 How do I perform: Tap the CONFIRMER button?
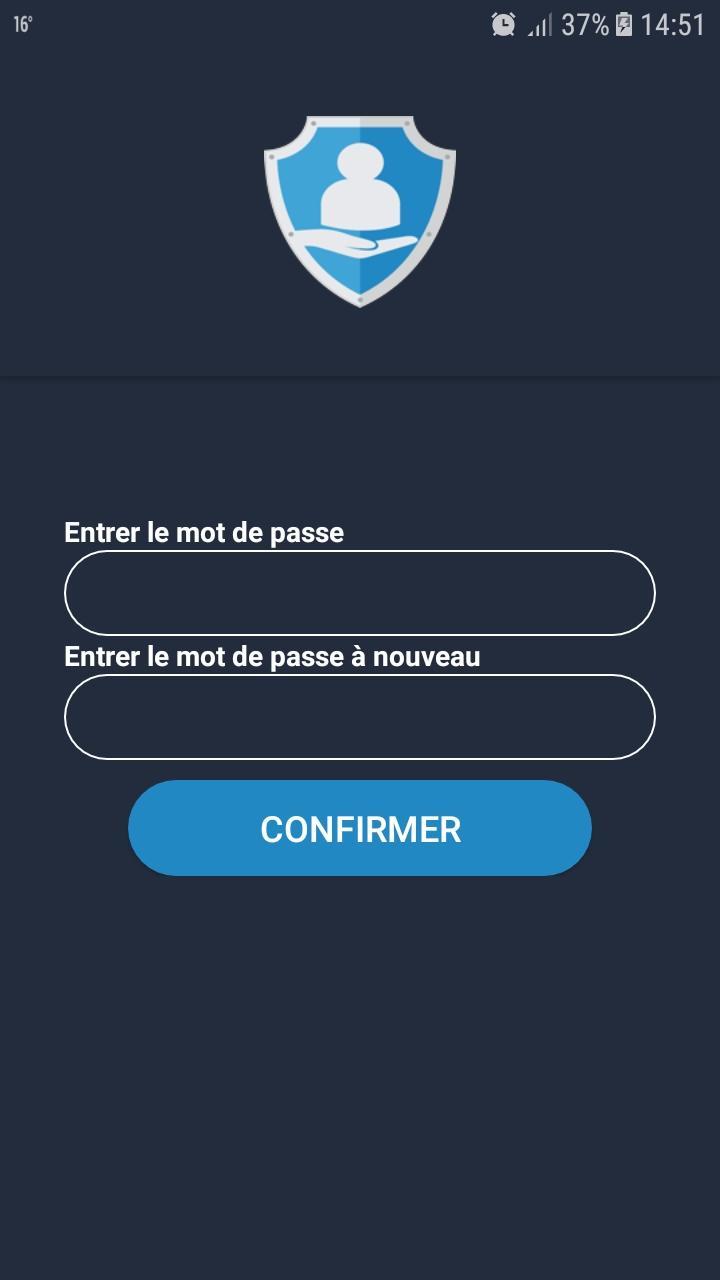point(360,828)
